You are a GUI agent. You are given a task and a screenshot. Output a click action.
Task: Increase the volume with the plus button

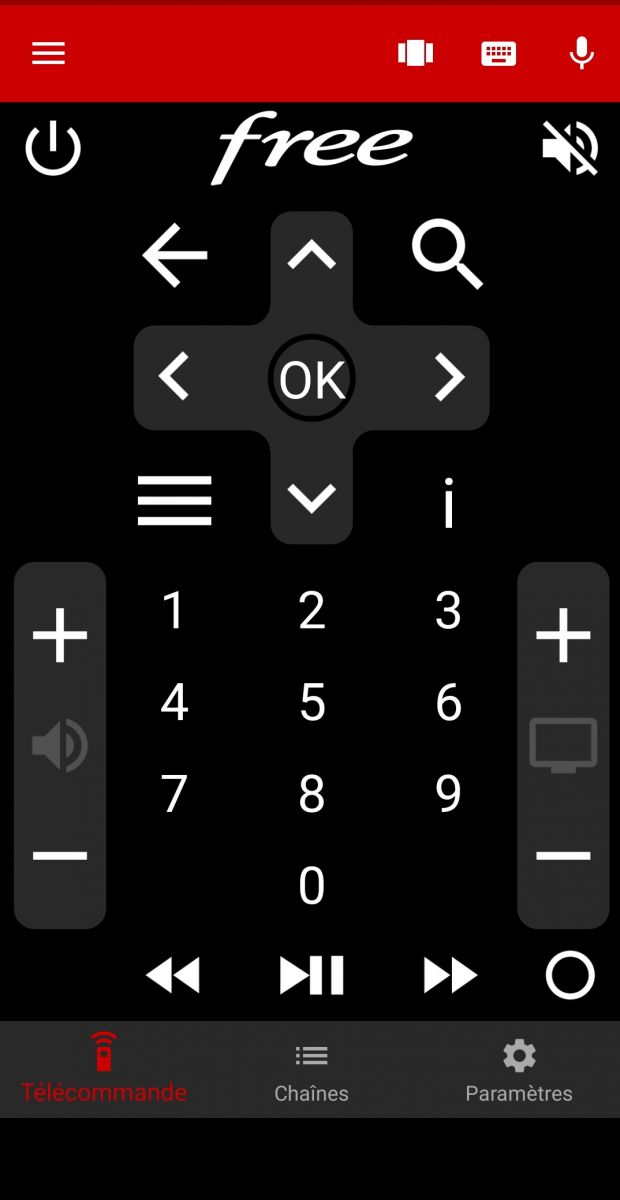60,635
